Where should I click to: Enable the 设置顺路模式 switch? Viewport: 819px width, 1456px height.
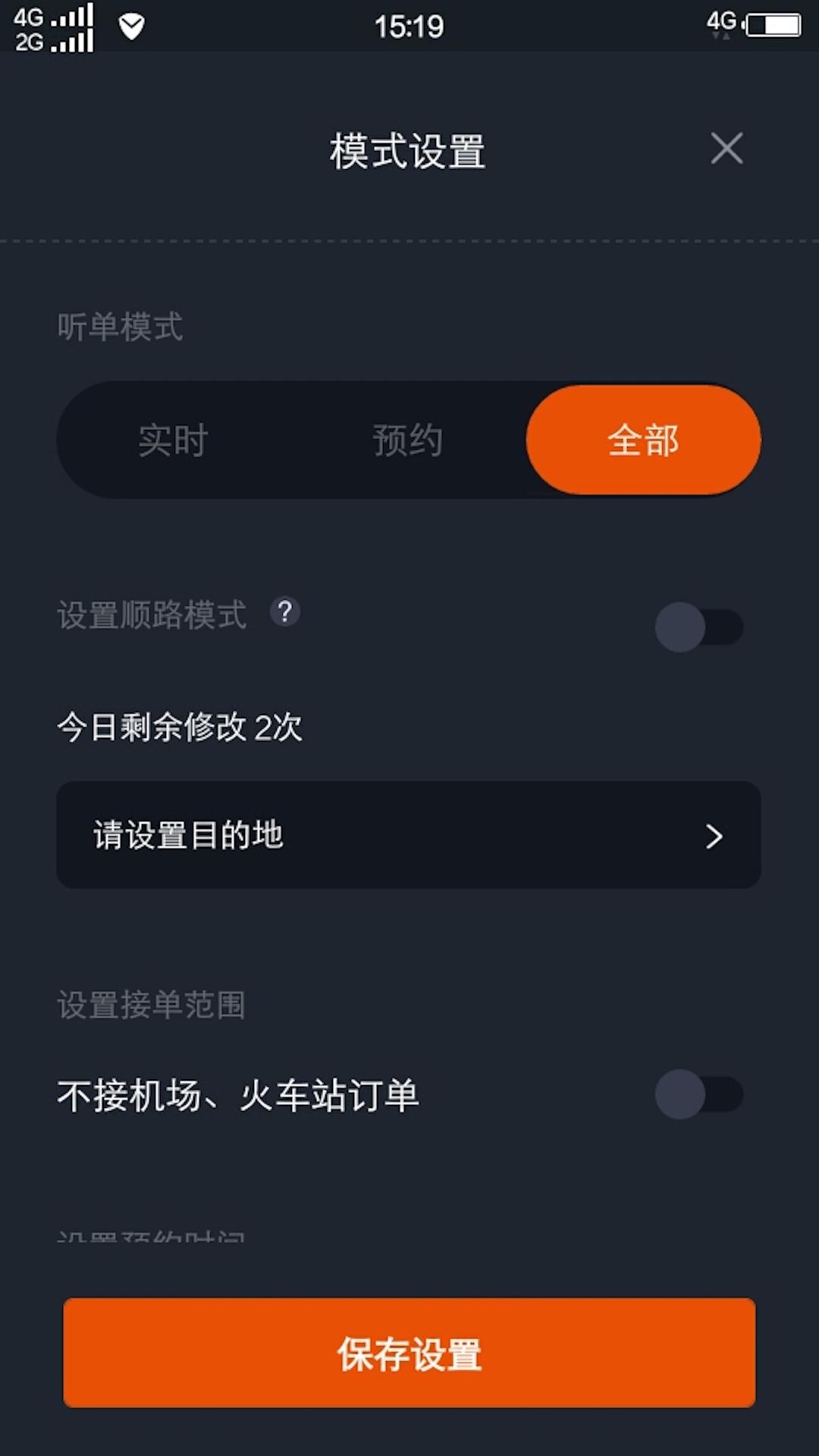[699, 626]
